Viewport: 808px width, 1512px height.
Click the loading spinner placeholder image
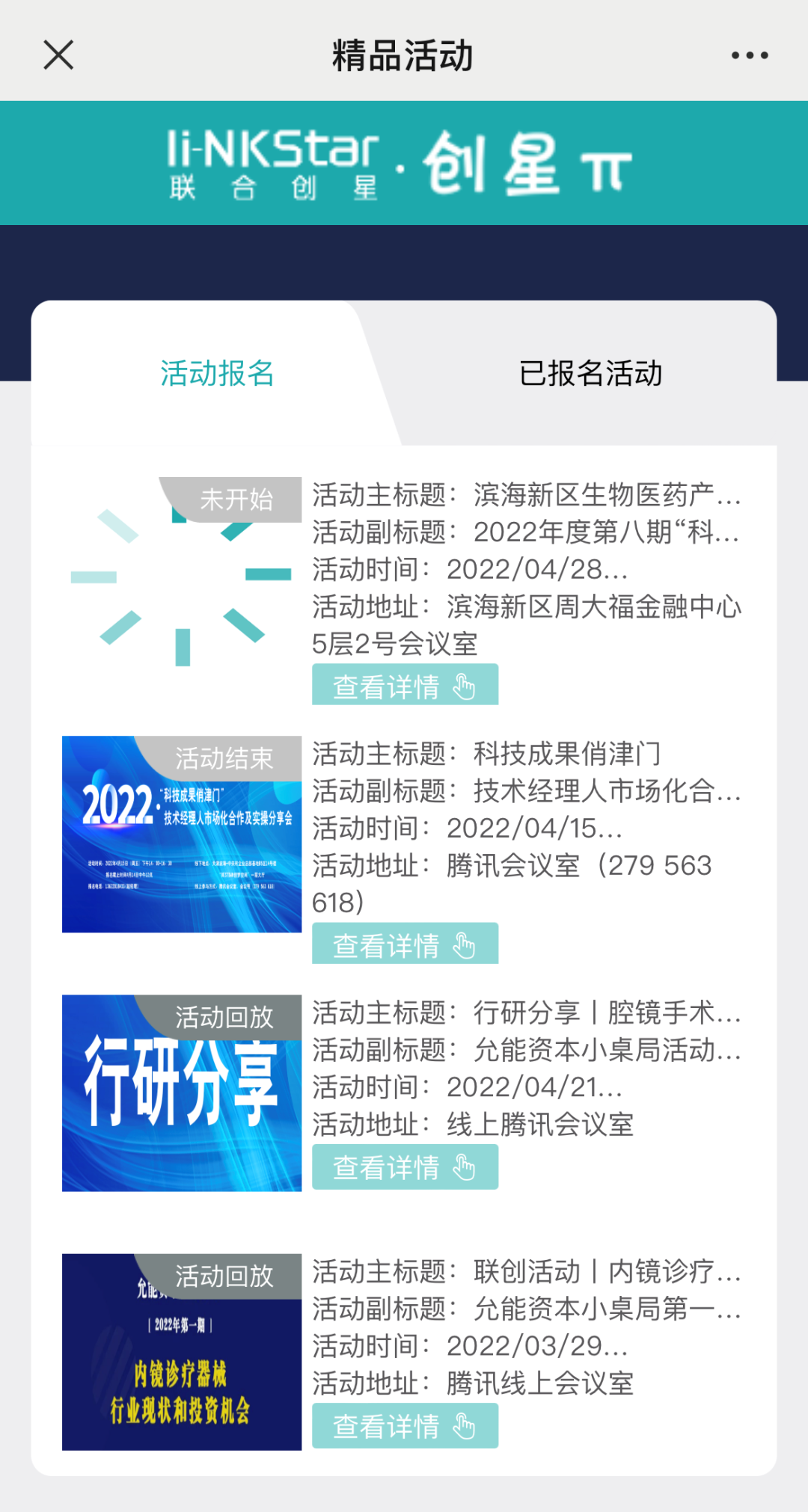tap(180, 576)
